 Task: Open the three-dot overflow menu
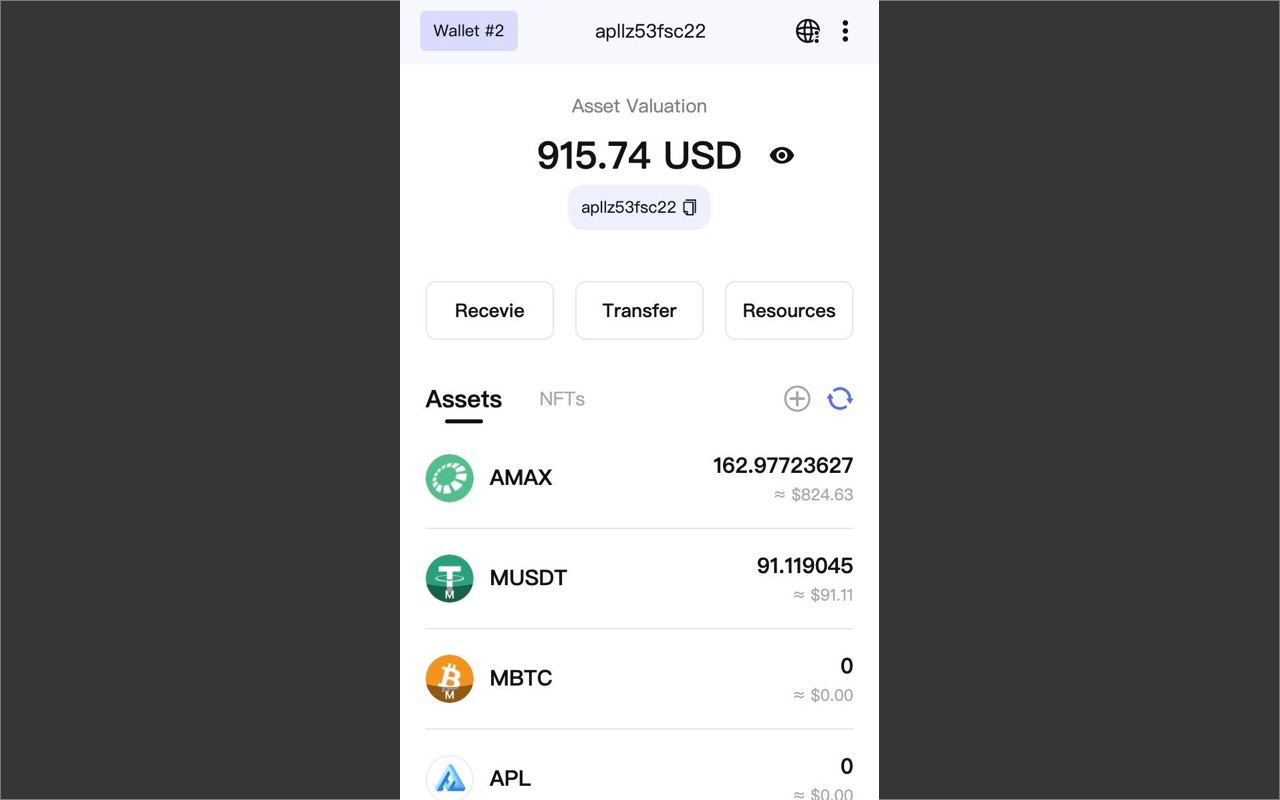point(845,31)
